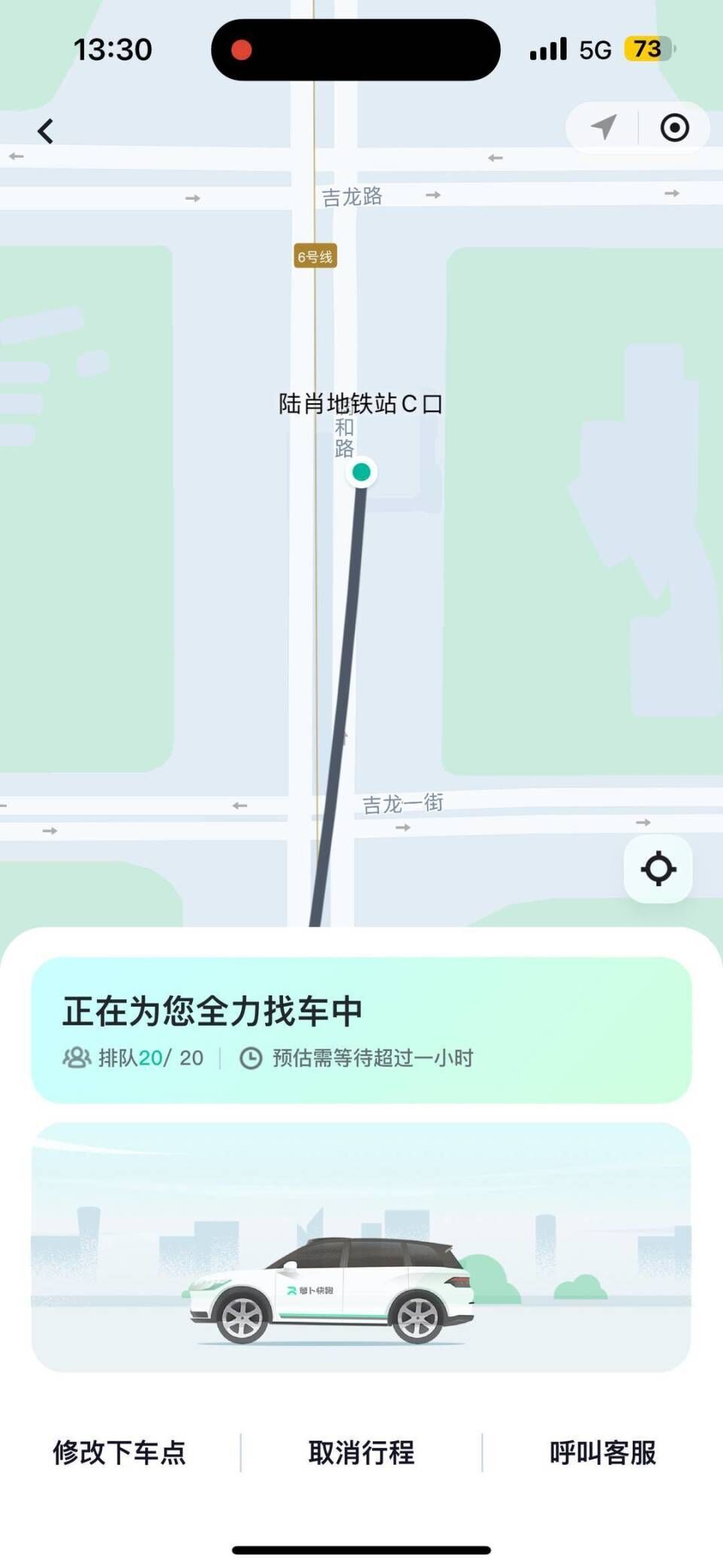Tap 修改下车点 to change the drop-off point
Viewport: 723px width, 1568px height.
pyautogui.click(x=119, y=1452)
